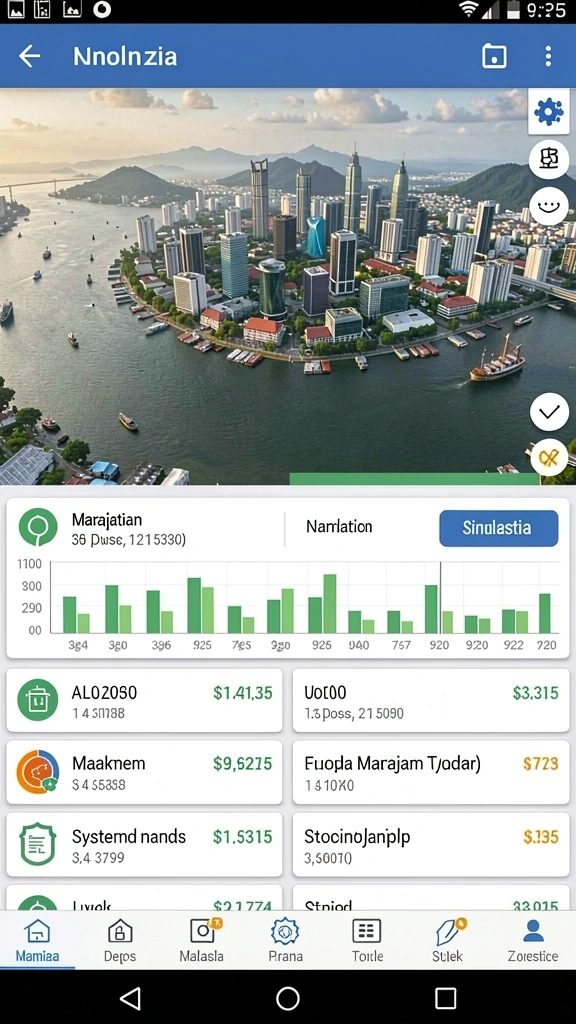
Task: Switch to the Prana tab
Action: coord(285,940)
